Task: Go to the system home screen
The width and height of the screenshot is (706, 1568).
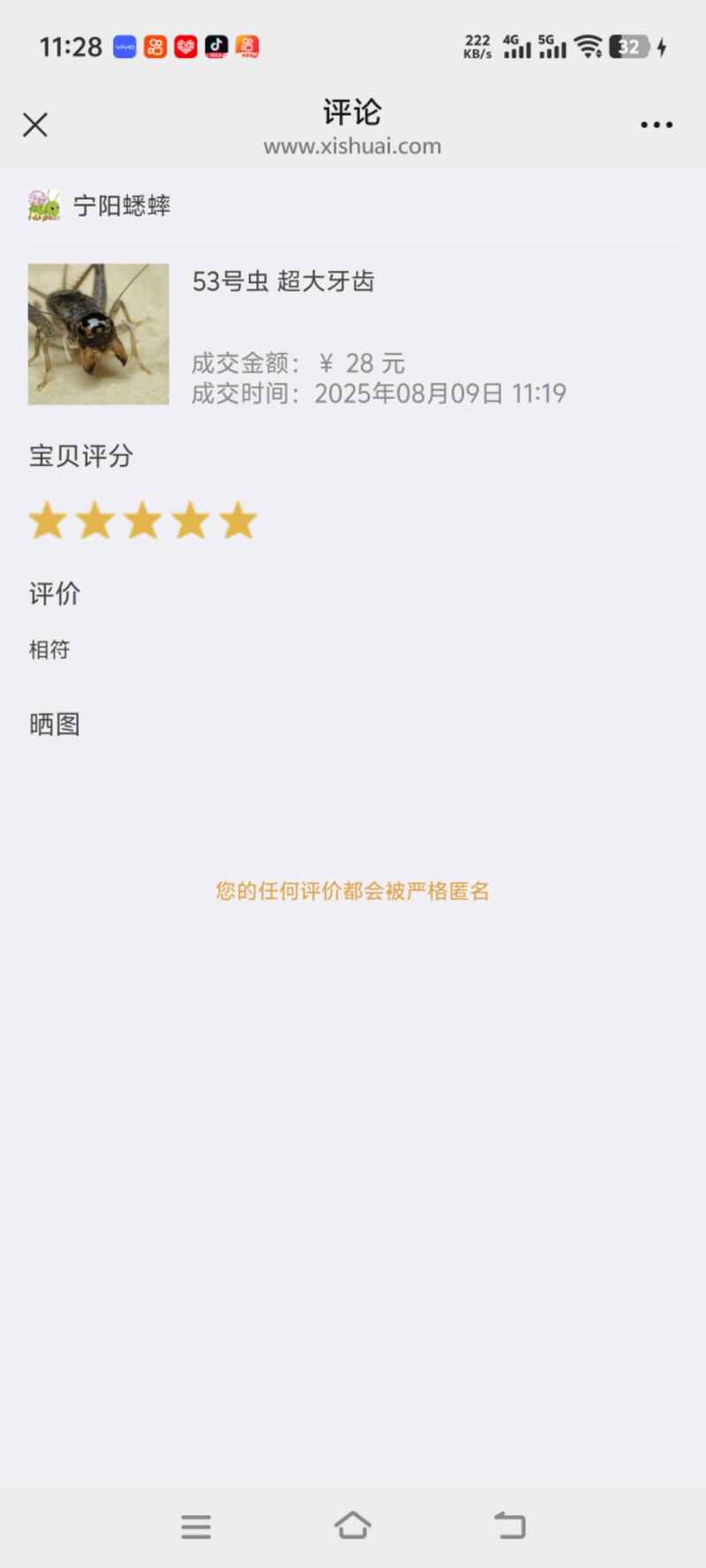Action: coord(353,1525)
